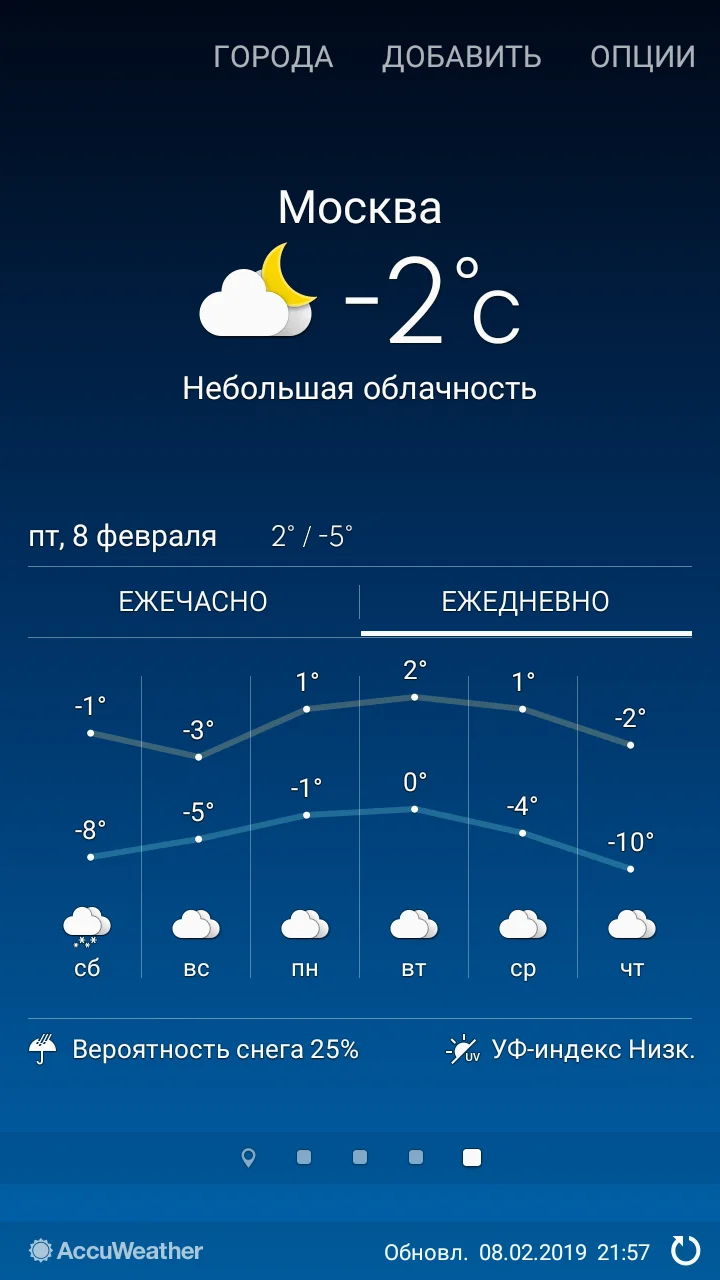Screen dimensions: 720x1280
Task: Tap Monday's (пн) cloud forecast icon
Action: [305, 925]
